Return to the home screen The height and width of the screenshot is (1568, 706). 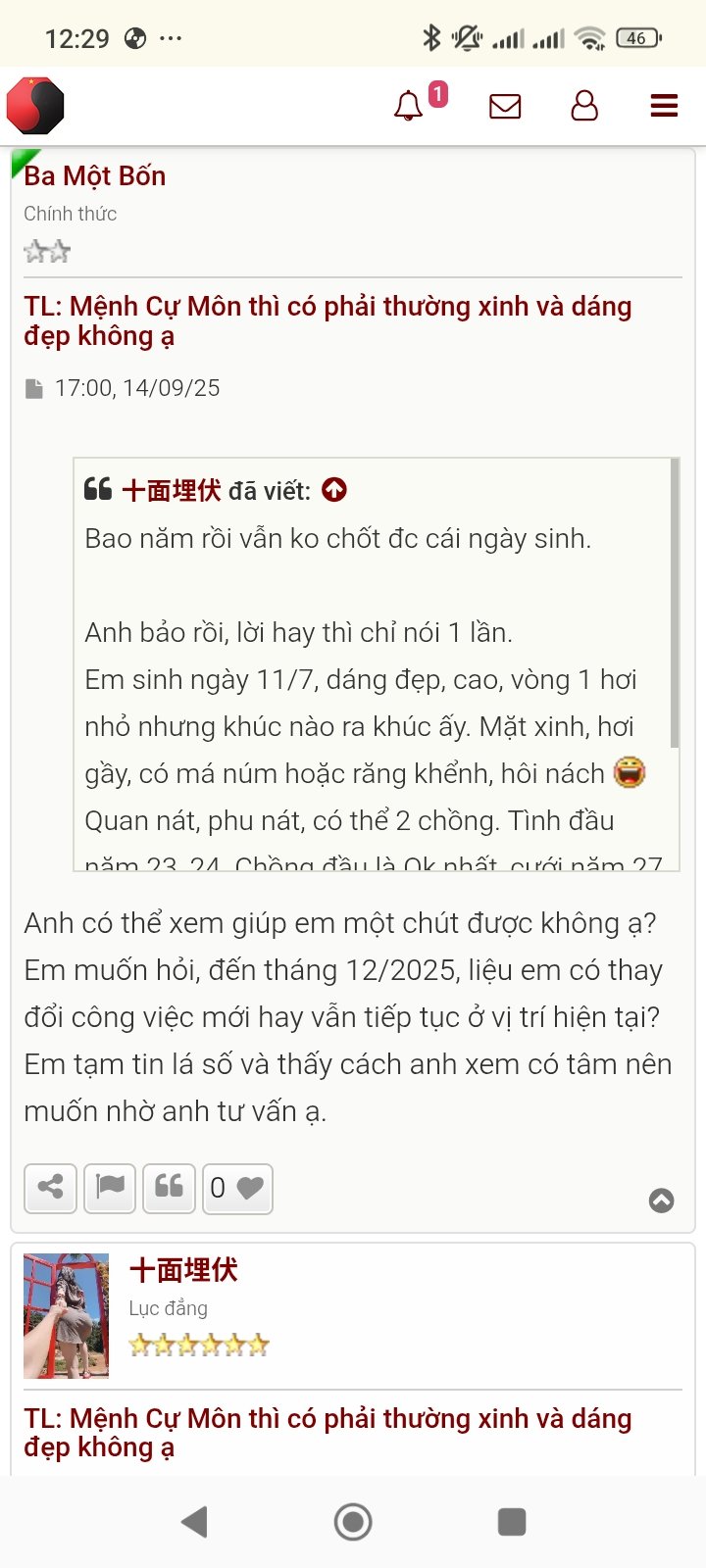pos(353,1522)
